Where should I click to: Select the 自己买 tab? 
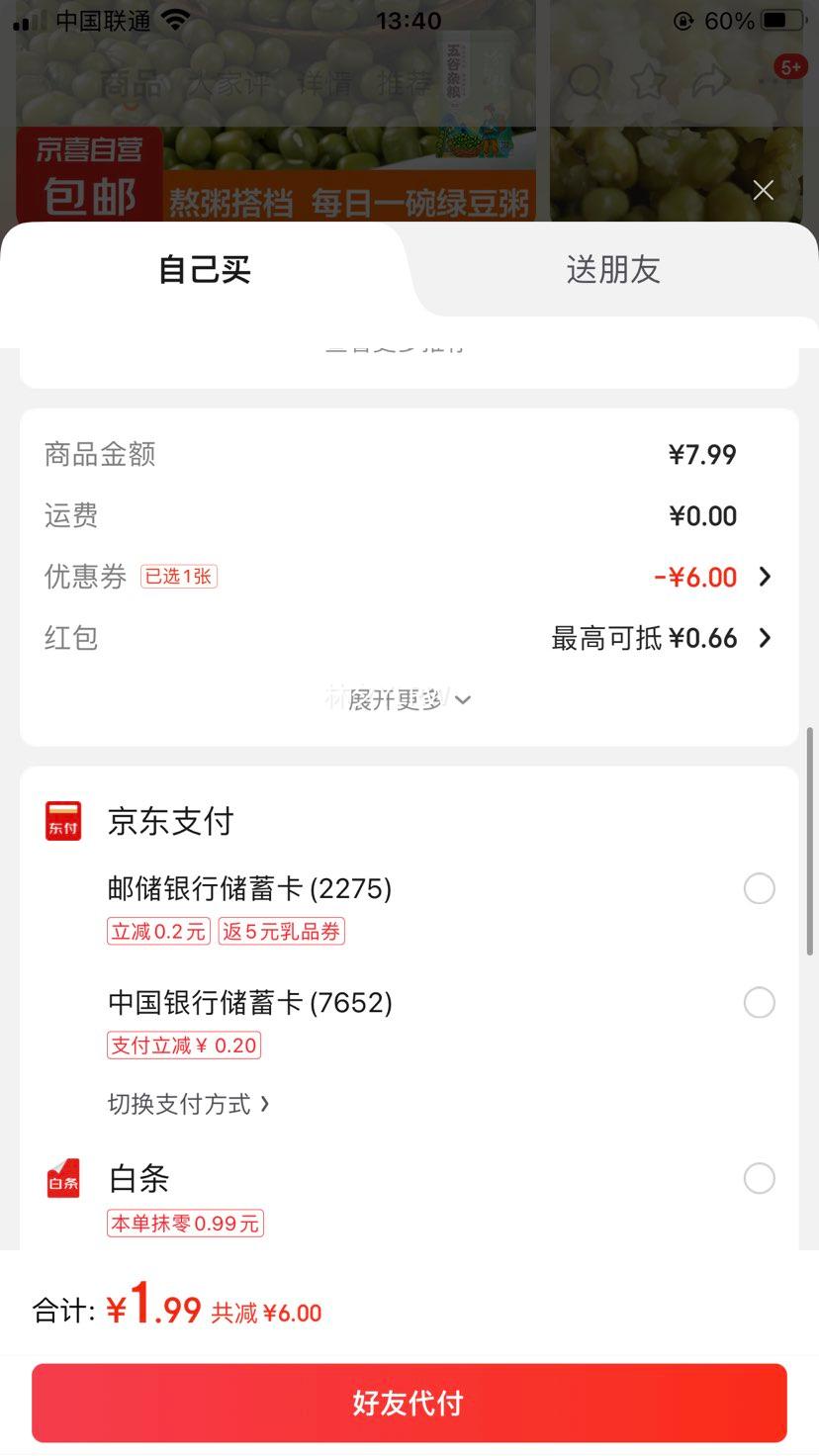(203, 270)
